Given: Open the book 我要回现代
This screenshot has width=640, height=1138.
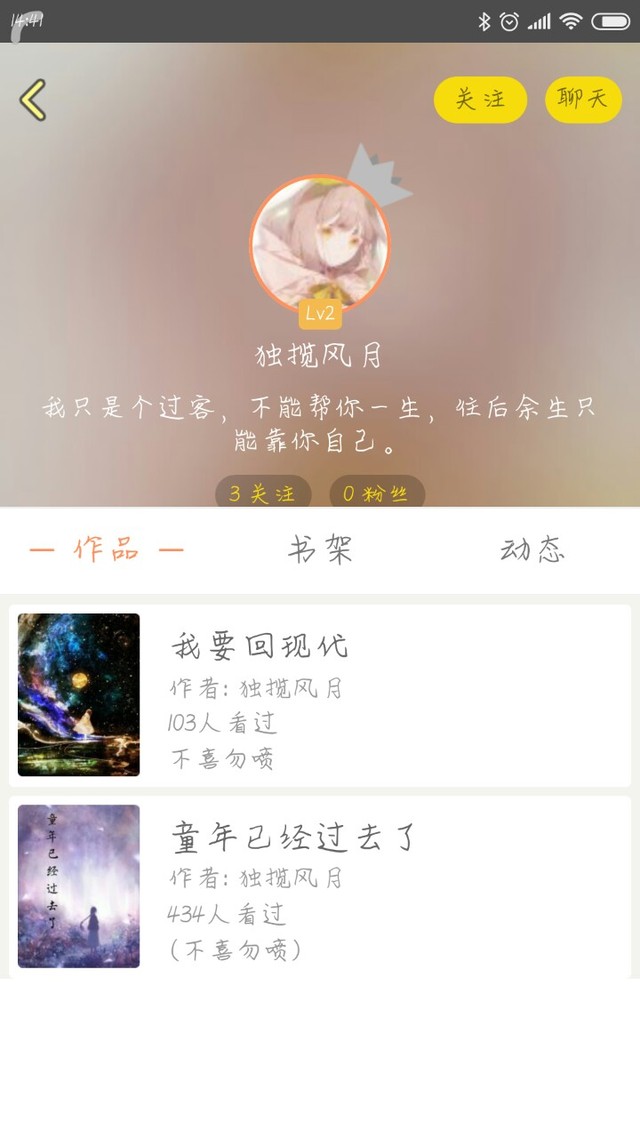Looking at the screenshot, I should 320,695.
